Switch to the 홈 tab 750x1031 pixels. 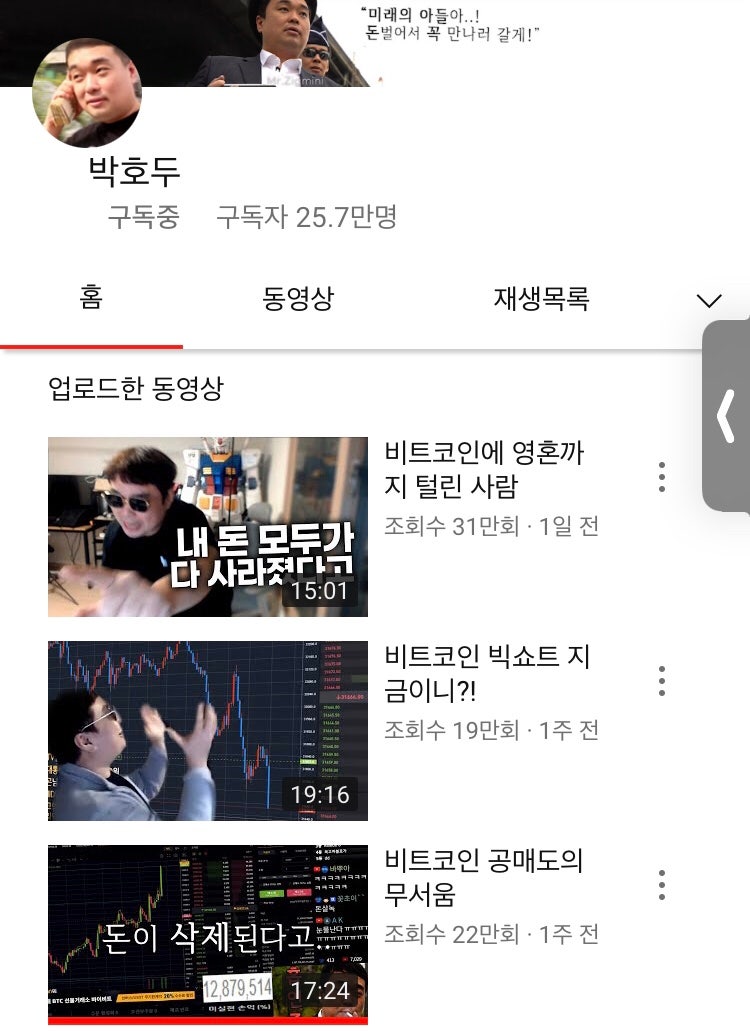[91, 298]
